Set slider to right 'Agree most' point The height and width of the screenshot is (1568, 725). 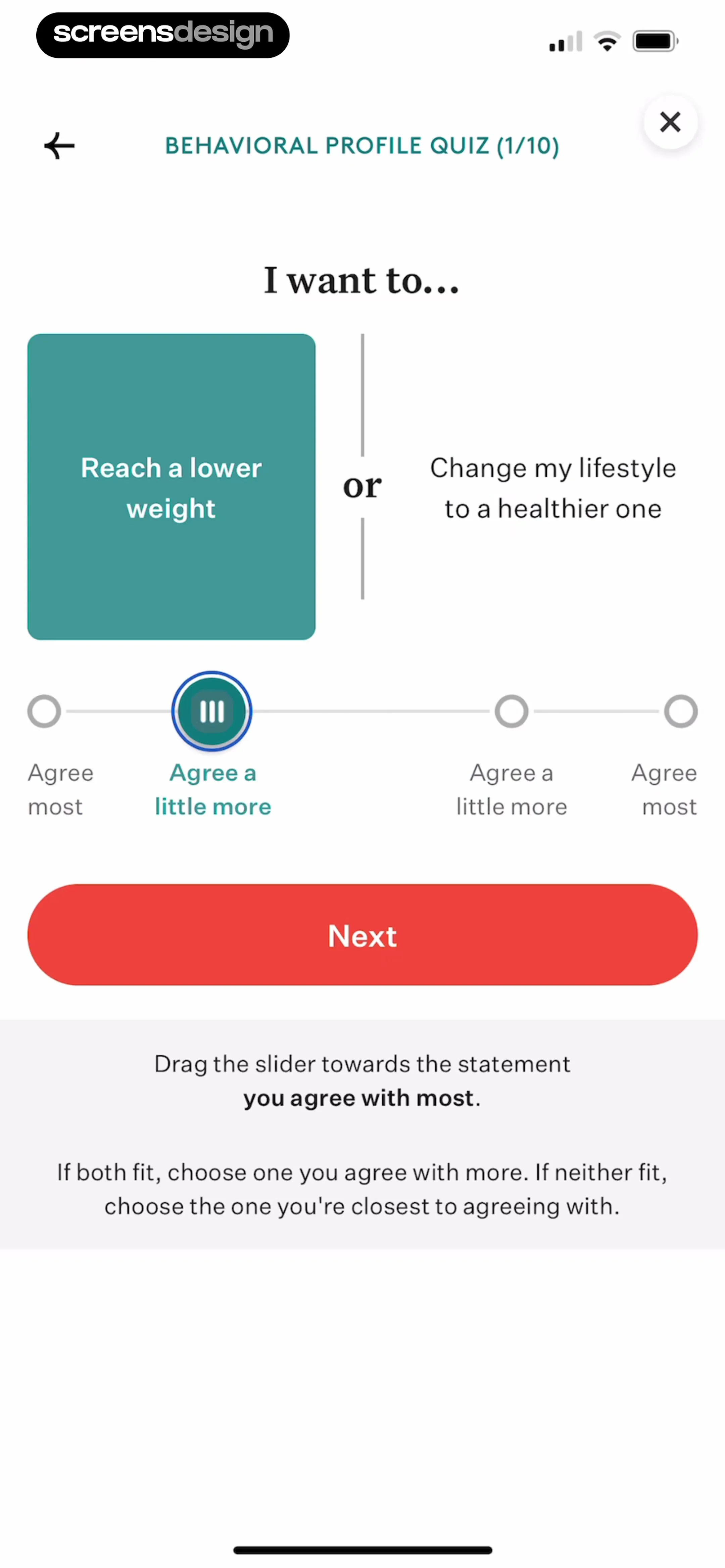680,711
